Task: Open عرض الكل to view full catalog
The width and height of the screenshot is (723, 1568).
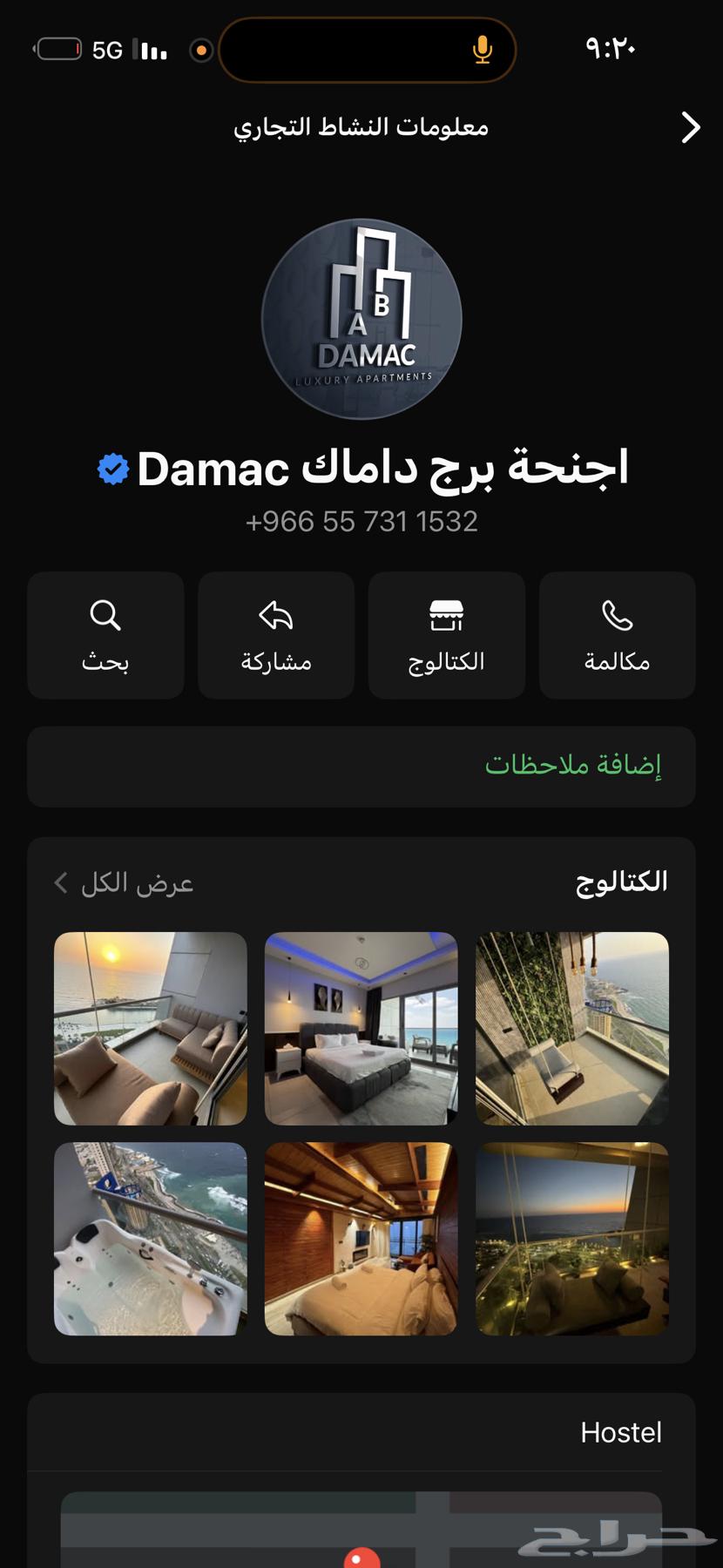Action: tap(124, 883)
